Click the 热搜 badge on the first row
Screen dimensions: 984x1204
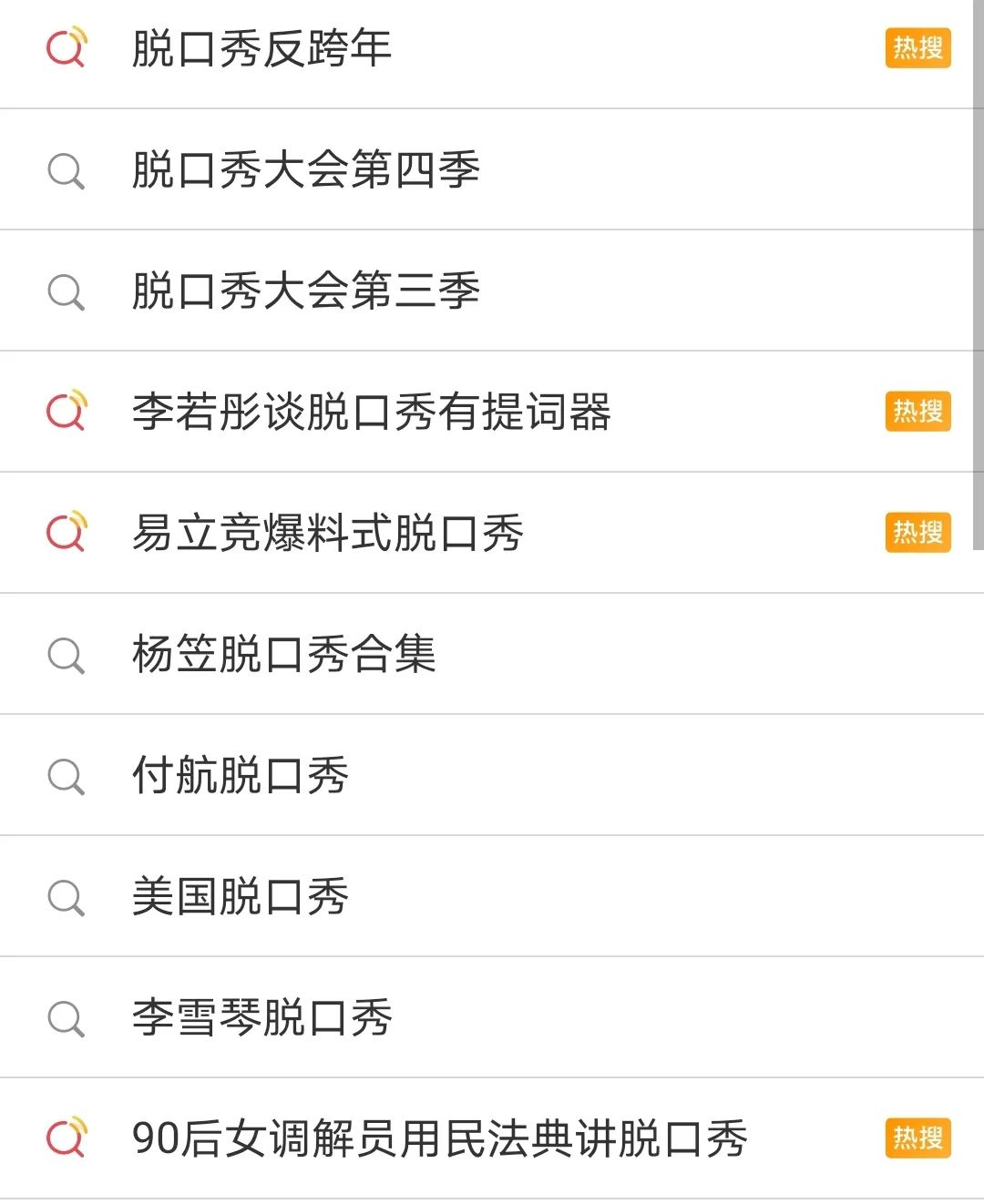(918, 47)
